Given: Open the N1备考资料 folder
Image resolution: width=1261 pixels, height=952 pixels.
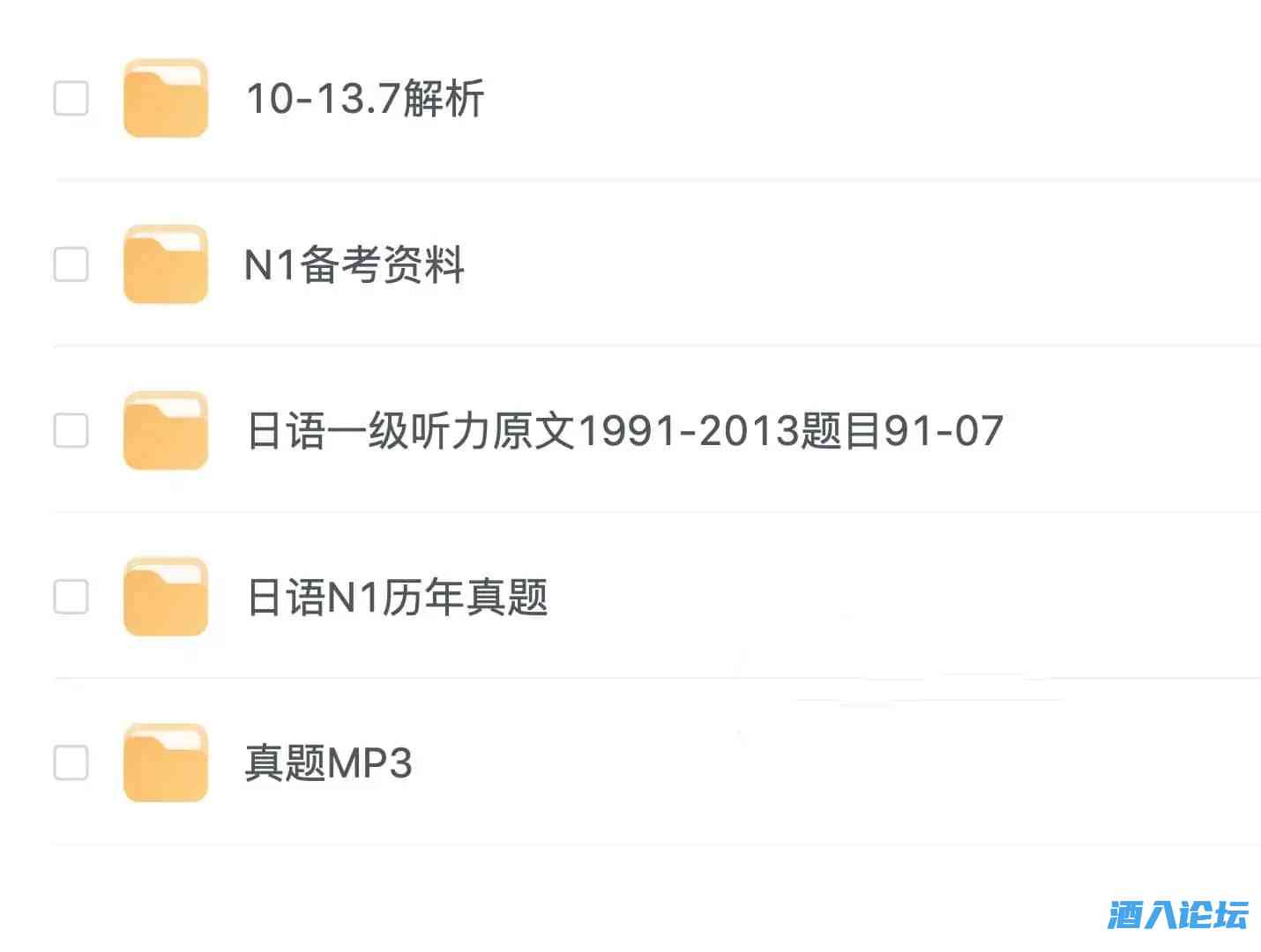Looking at the screenshot, I should point(354,264).
